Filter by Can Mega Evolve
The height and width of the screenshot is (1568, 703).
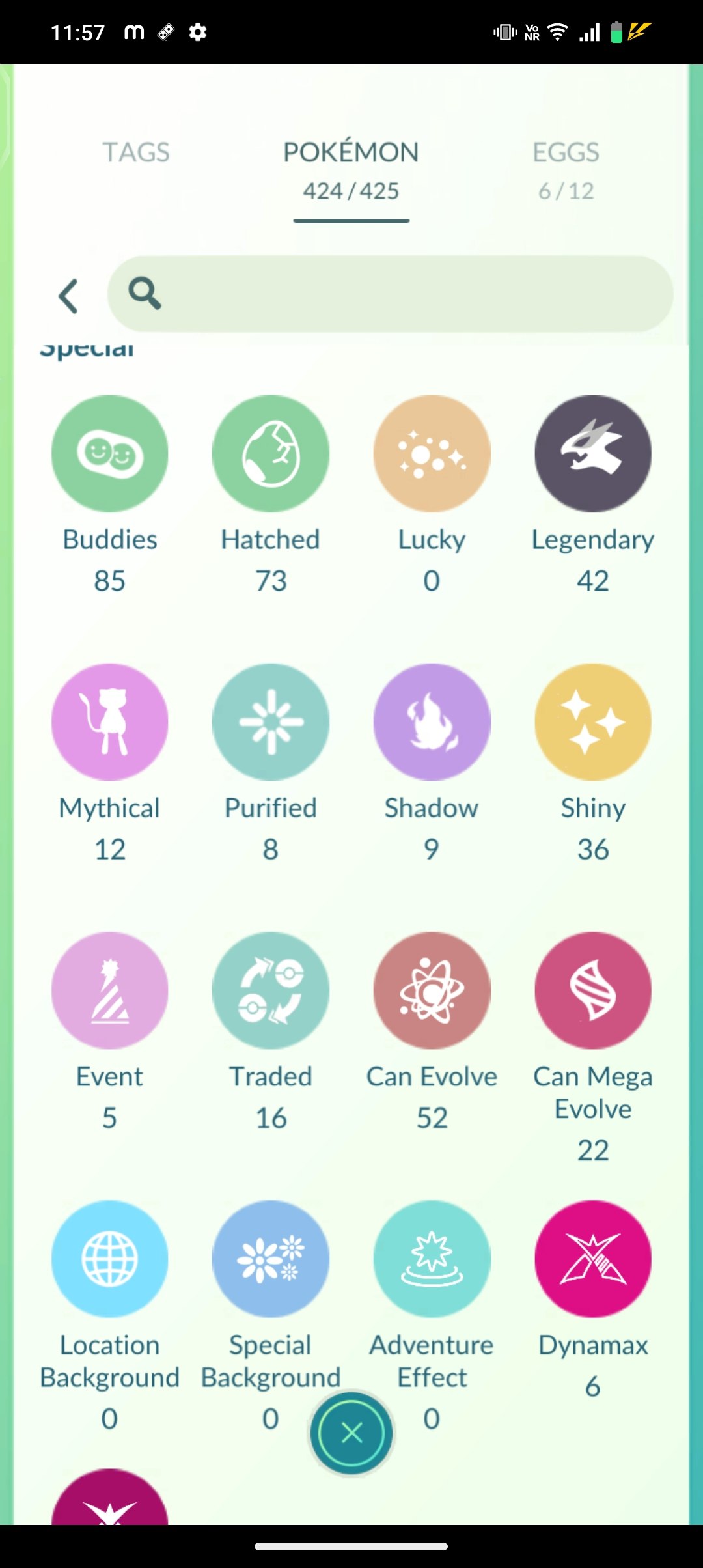593,990
